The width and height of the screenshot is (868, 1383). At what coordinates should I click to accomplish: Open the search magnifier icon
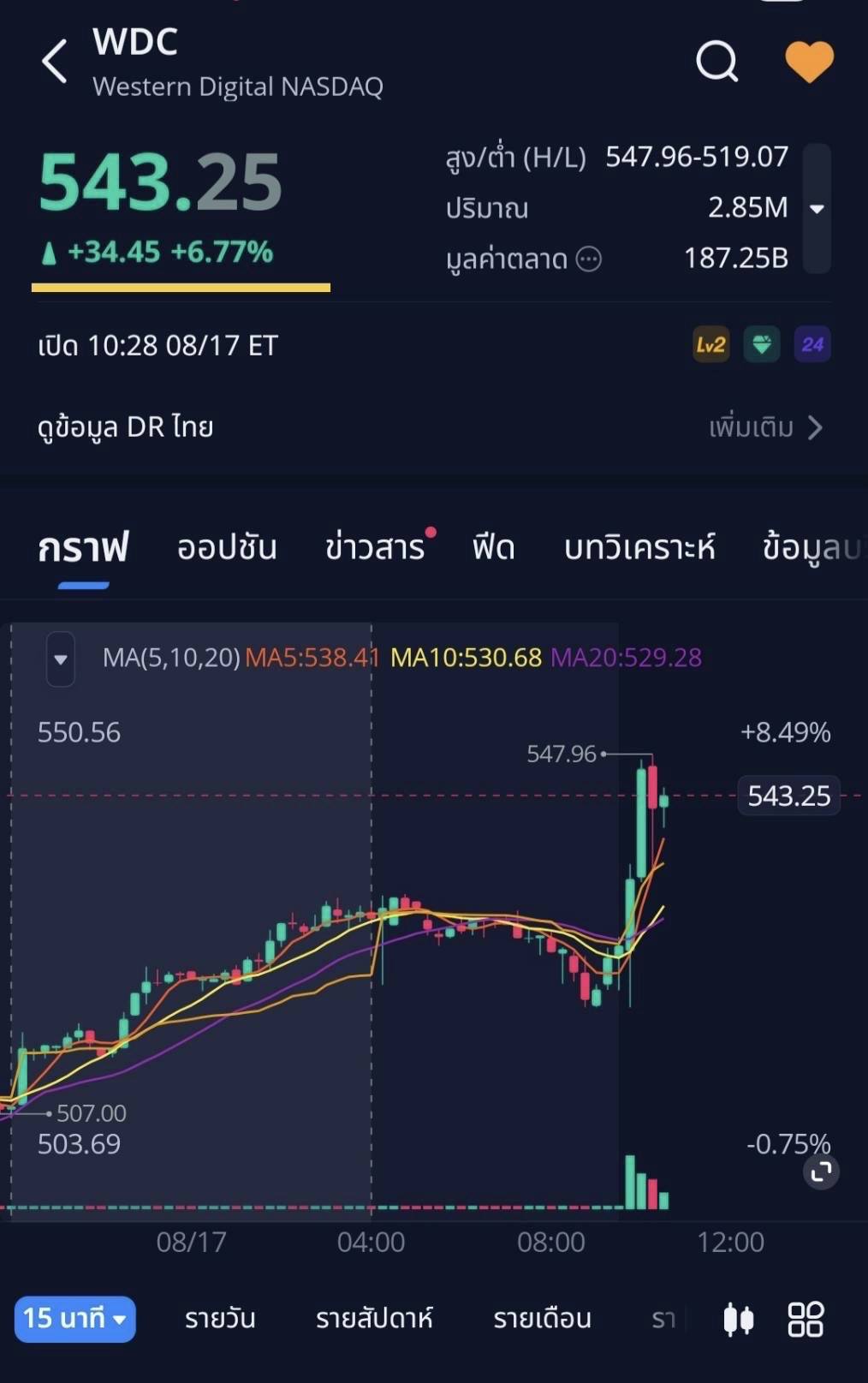pyautogui.click(x=716, y=62)
